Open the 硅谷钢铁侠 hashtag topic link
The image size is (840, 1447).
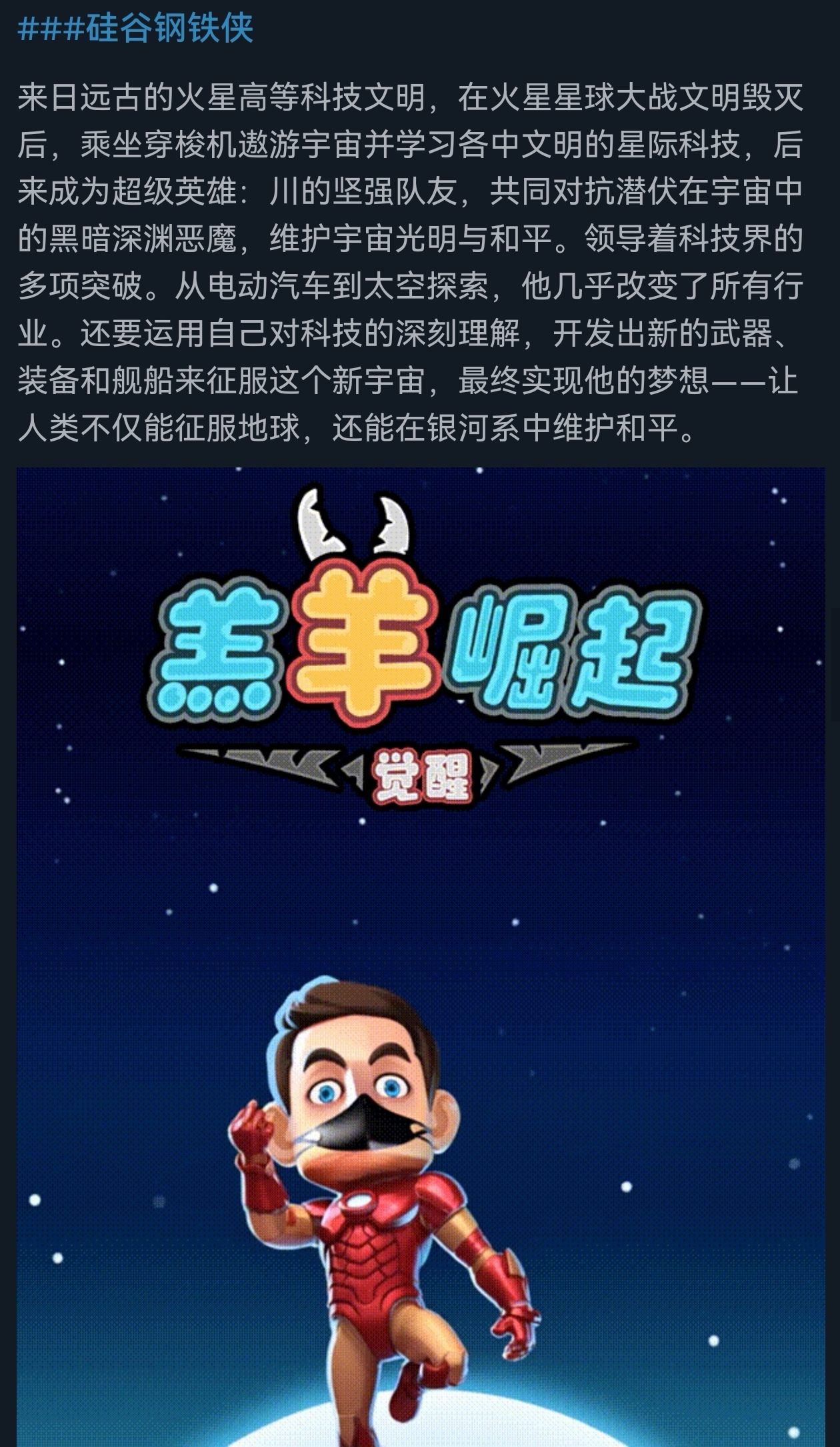coord(135,28)
